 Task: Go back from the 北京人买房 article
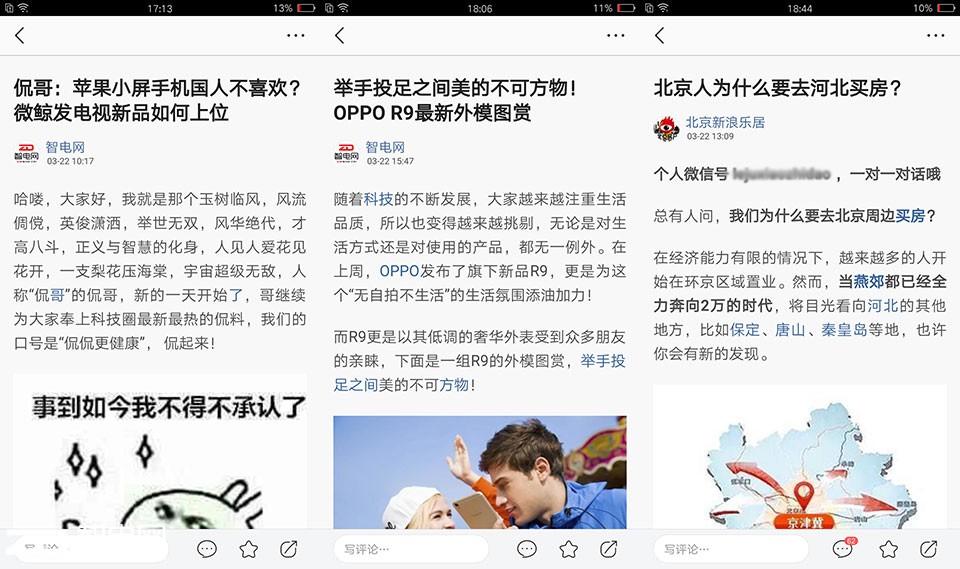(x=660, y=36)
